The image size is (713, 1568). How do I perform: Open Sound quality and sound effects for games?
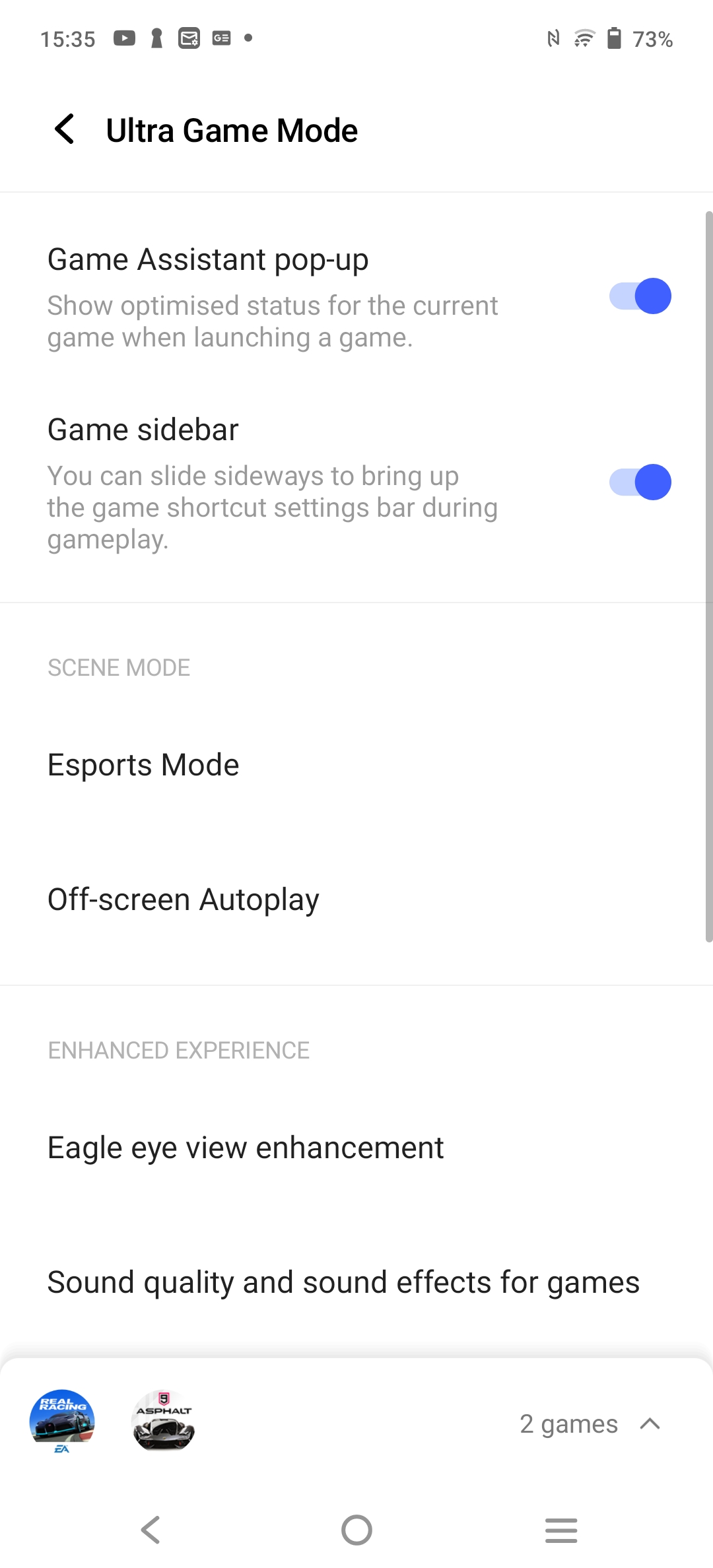click(x=356, y=1282)
